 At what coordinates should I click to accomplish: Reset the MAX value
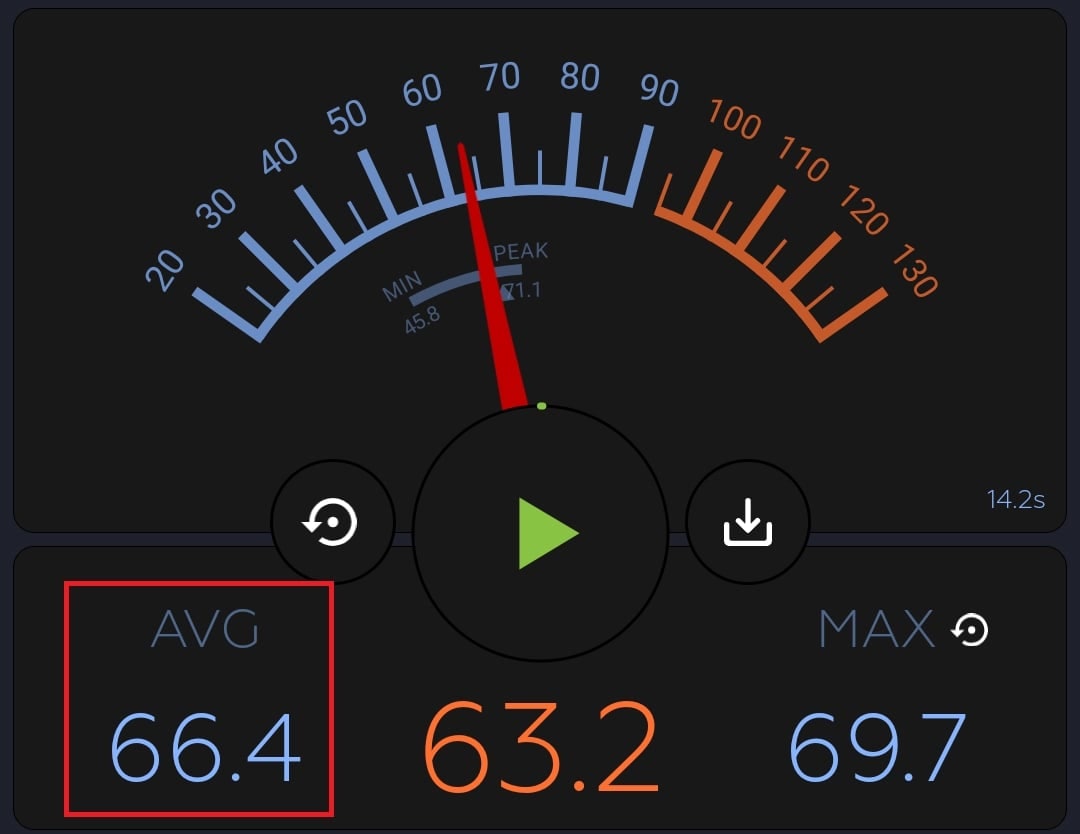pos(969,630)
